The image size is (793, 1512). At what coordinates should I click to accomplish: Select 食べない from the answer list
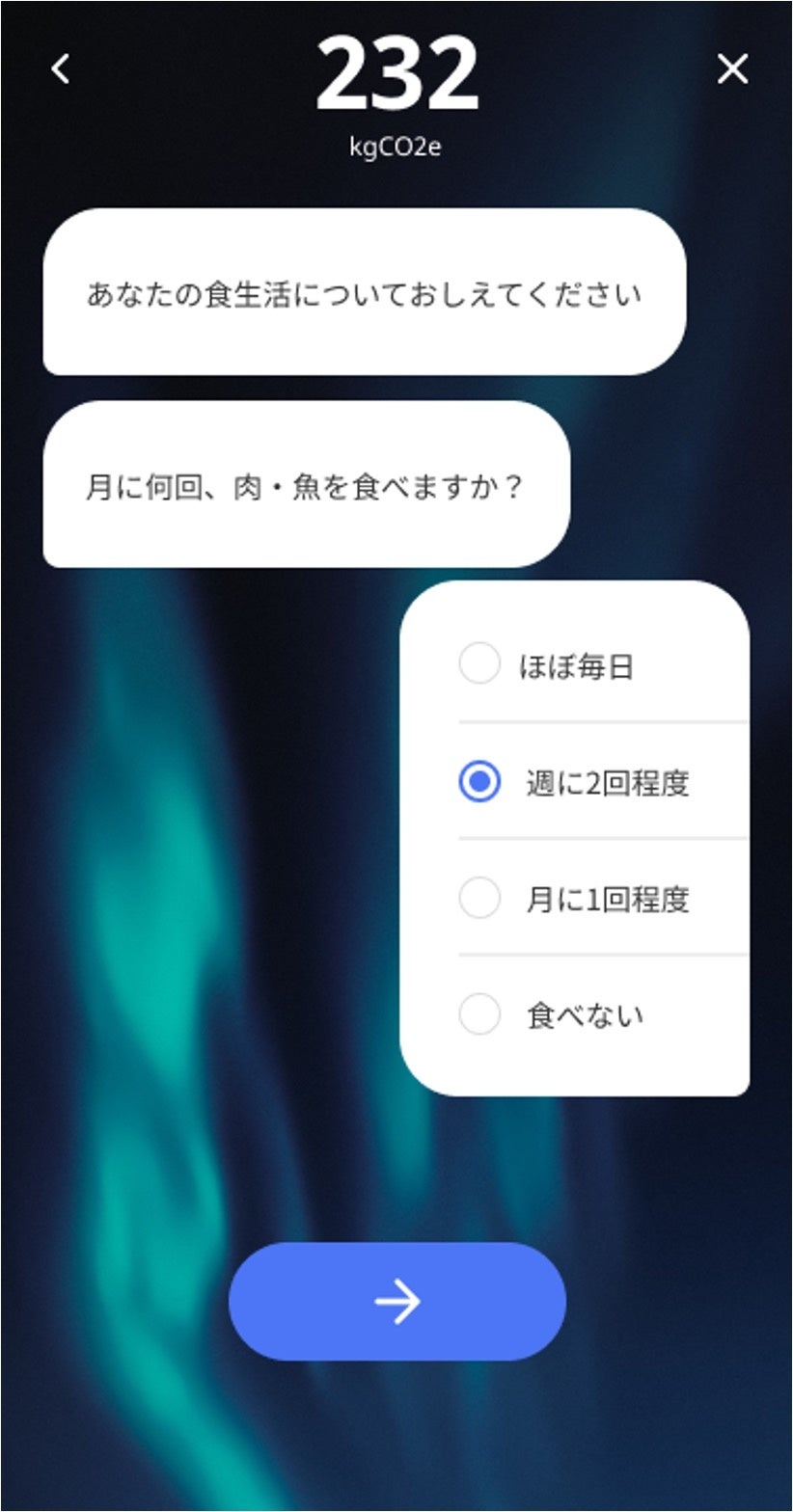point(479,1014)
